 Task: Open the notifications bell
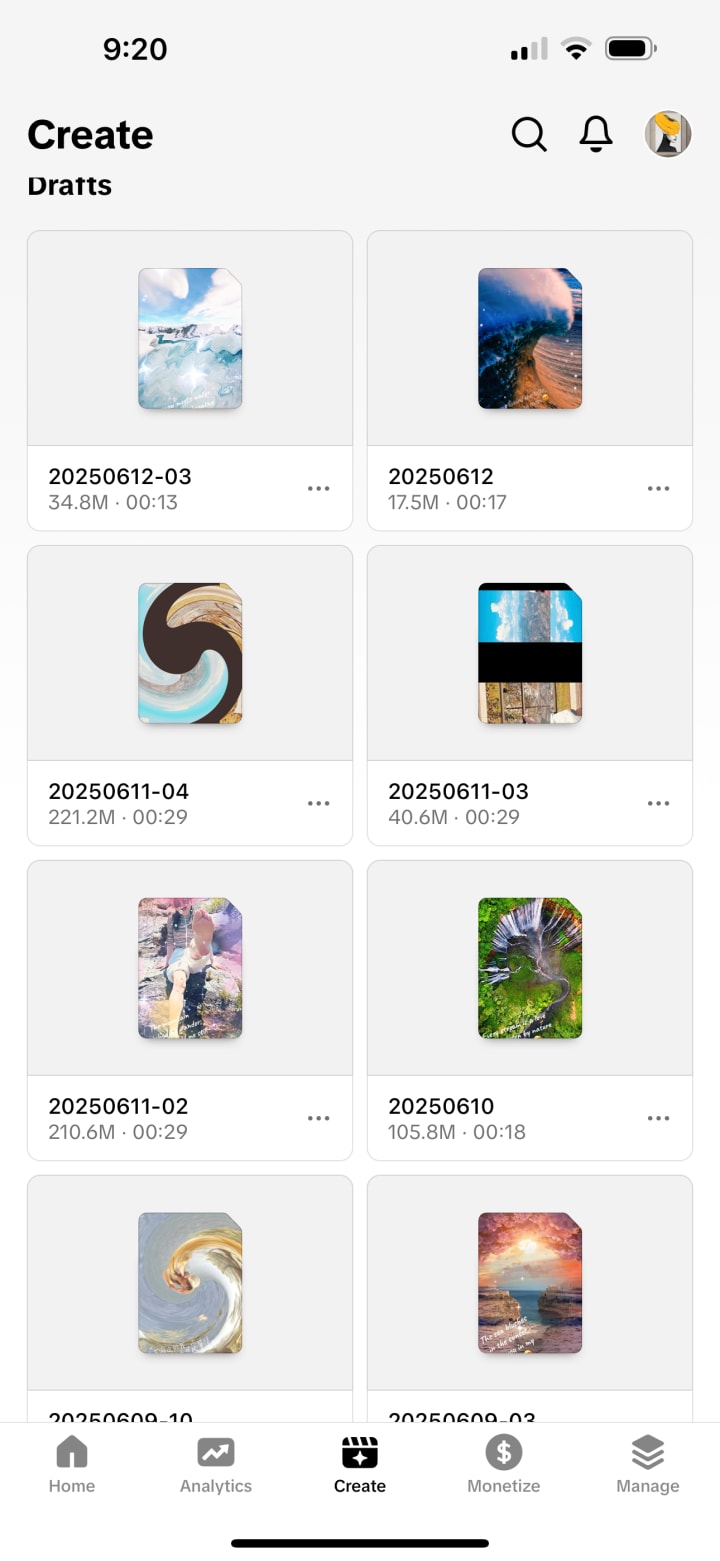pyautogui.click(x=596, y=134)
